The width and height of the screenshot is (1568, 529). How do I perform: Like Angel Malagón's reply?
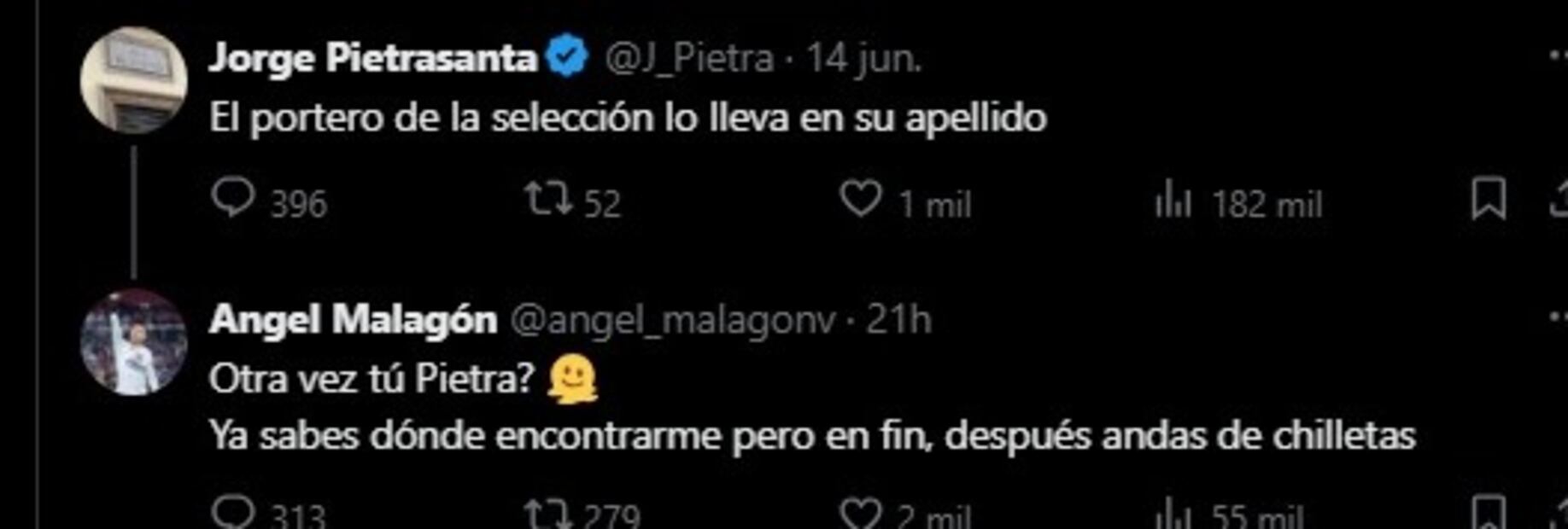(x=860, y=514)
